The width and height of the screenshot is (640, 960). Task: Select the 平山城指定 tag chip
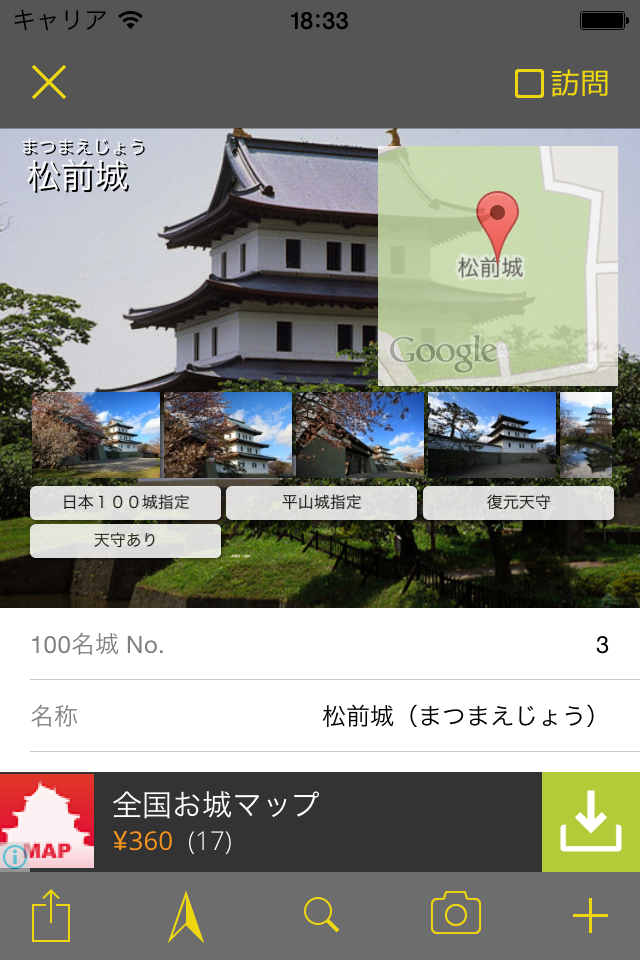321,502
